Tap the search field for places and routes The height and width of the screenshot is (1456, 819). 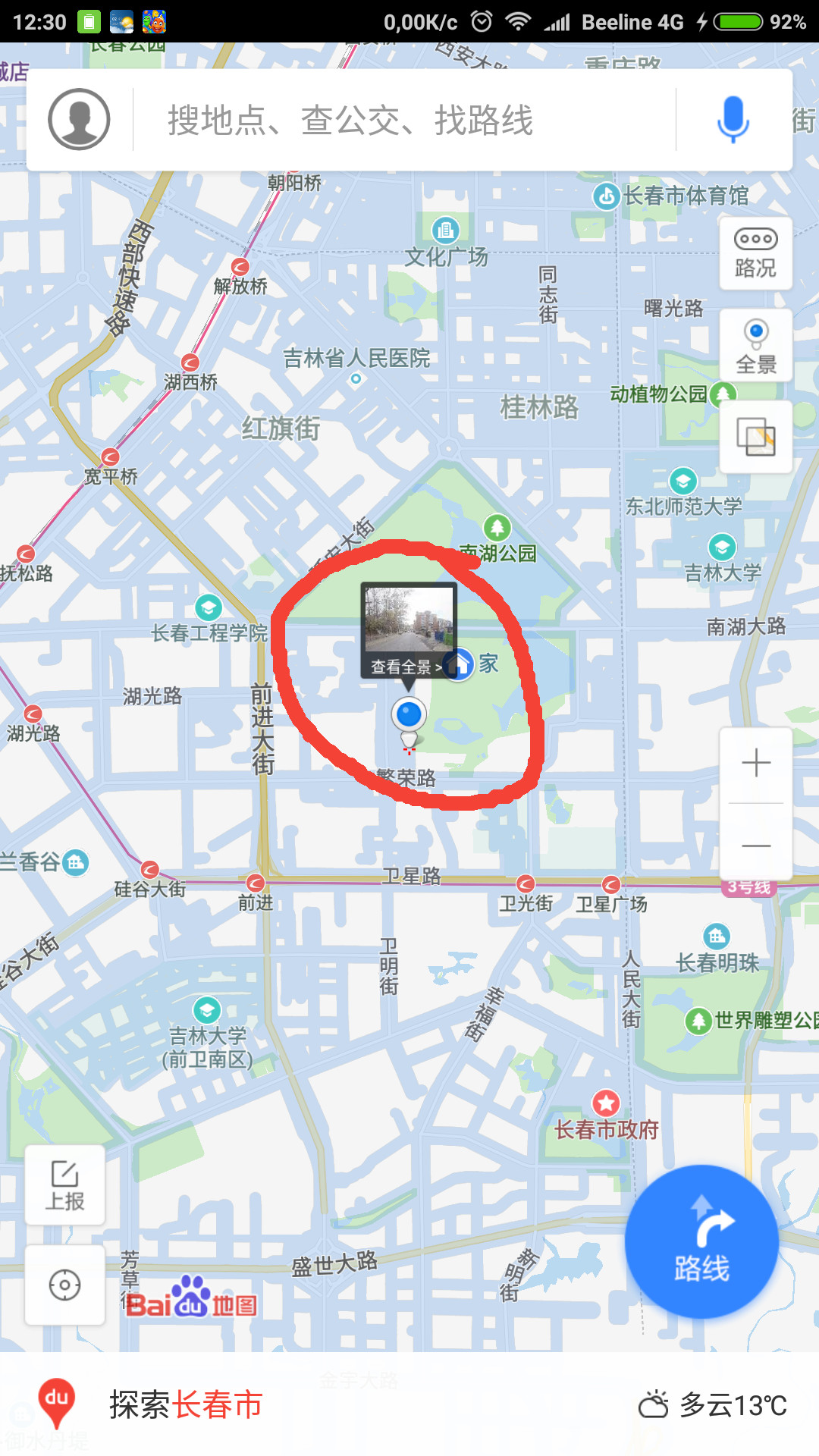404,120
